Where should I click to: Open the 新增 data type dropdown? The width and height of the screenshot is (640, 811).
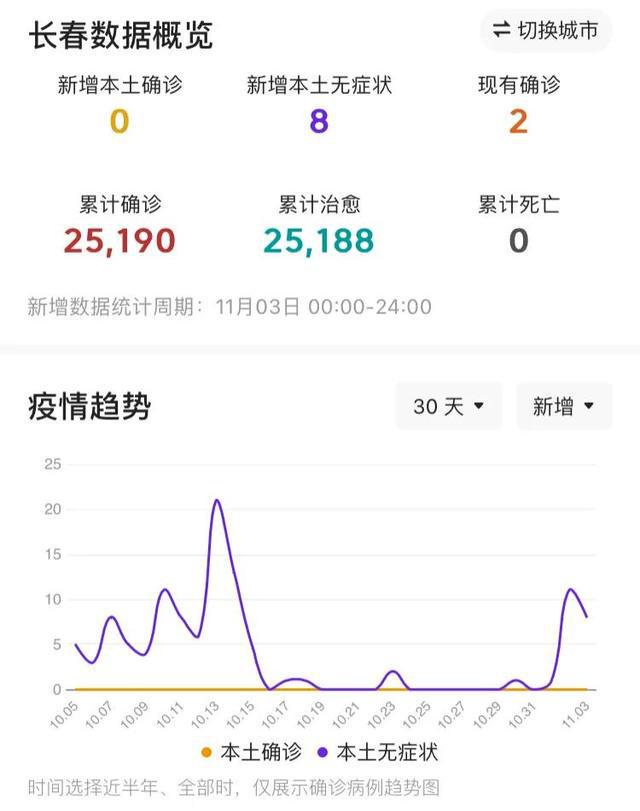pyautogui.click(x=563, y=406)
